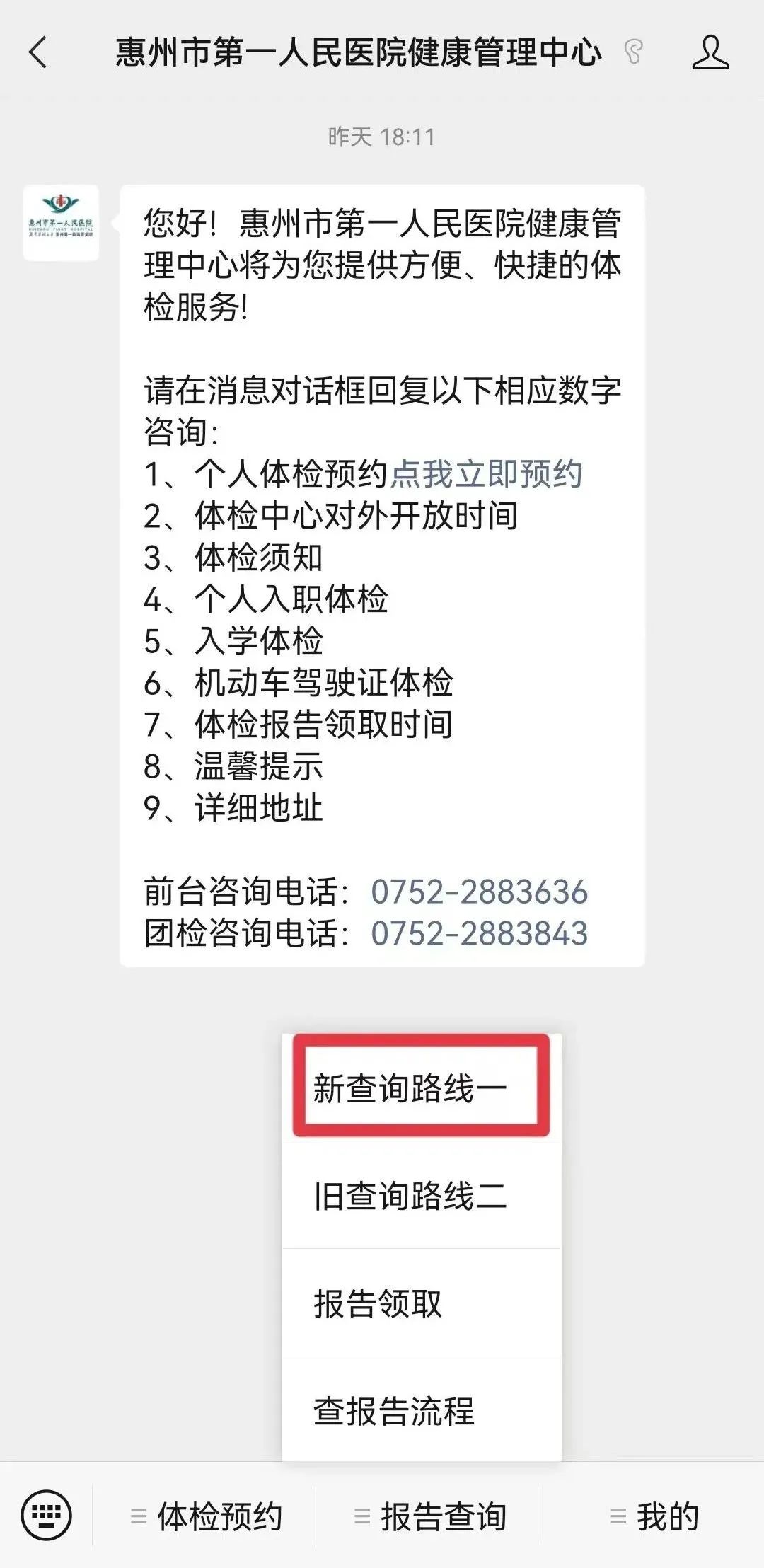This screenshot has width=764, height=1568.
Task: Open the 点我立即预约 link
Action: click(x=487, y=474)
